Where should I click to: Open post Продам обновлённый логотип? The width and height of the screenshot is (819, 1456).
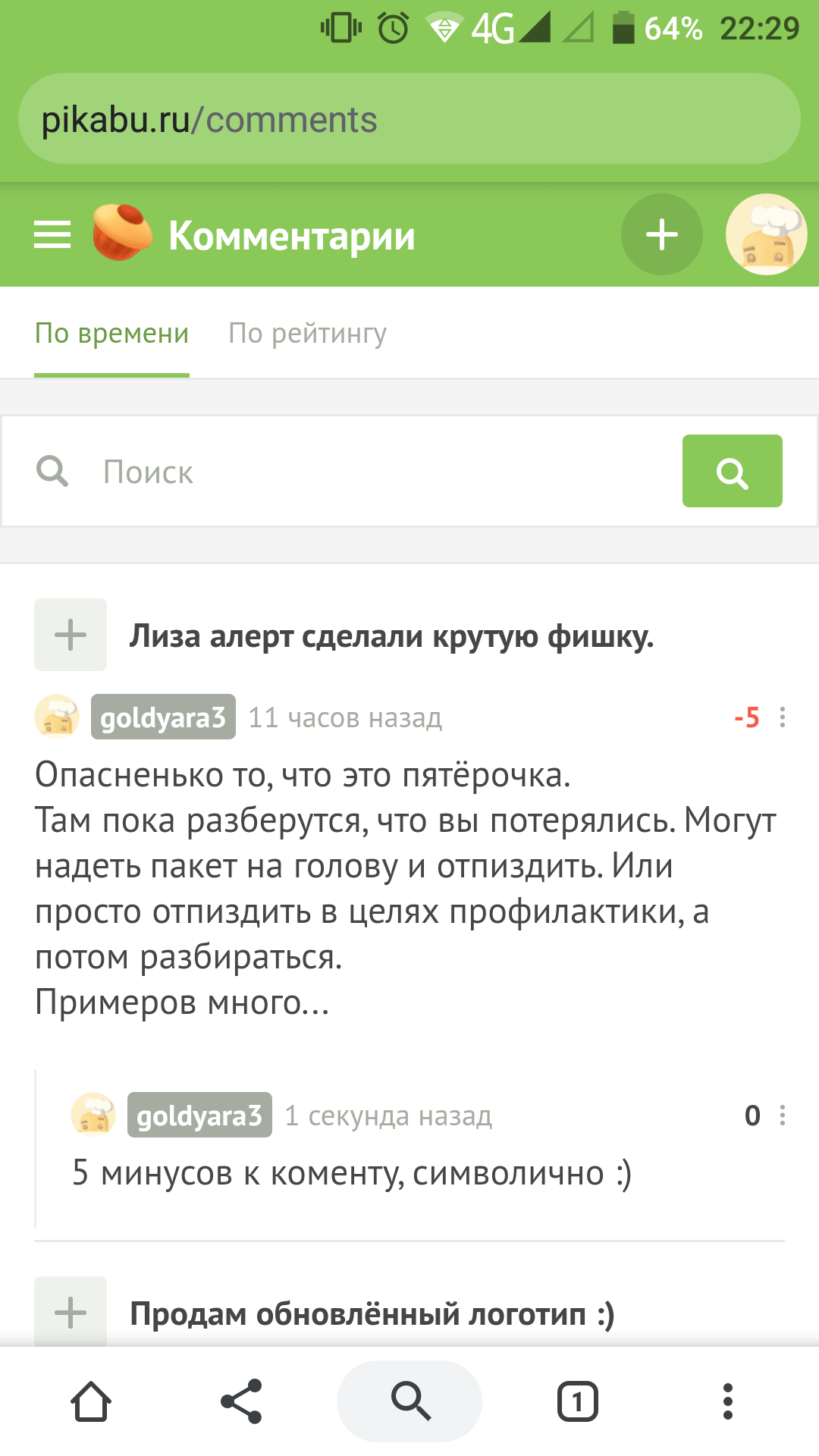372,1314
